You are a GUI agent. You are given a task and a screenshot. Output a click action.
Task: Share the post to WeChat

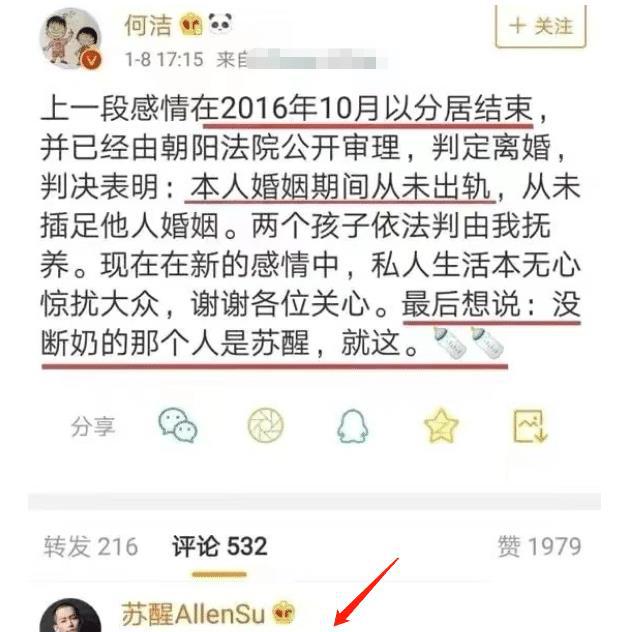pyautogui.click(x=178, y=427)
